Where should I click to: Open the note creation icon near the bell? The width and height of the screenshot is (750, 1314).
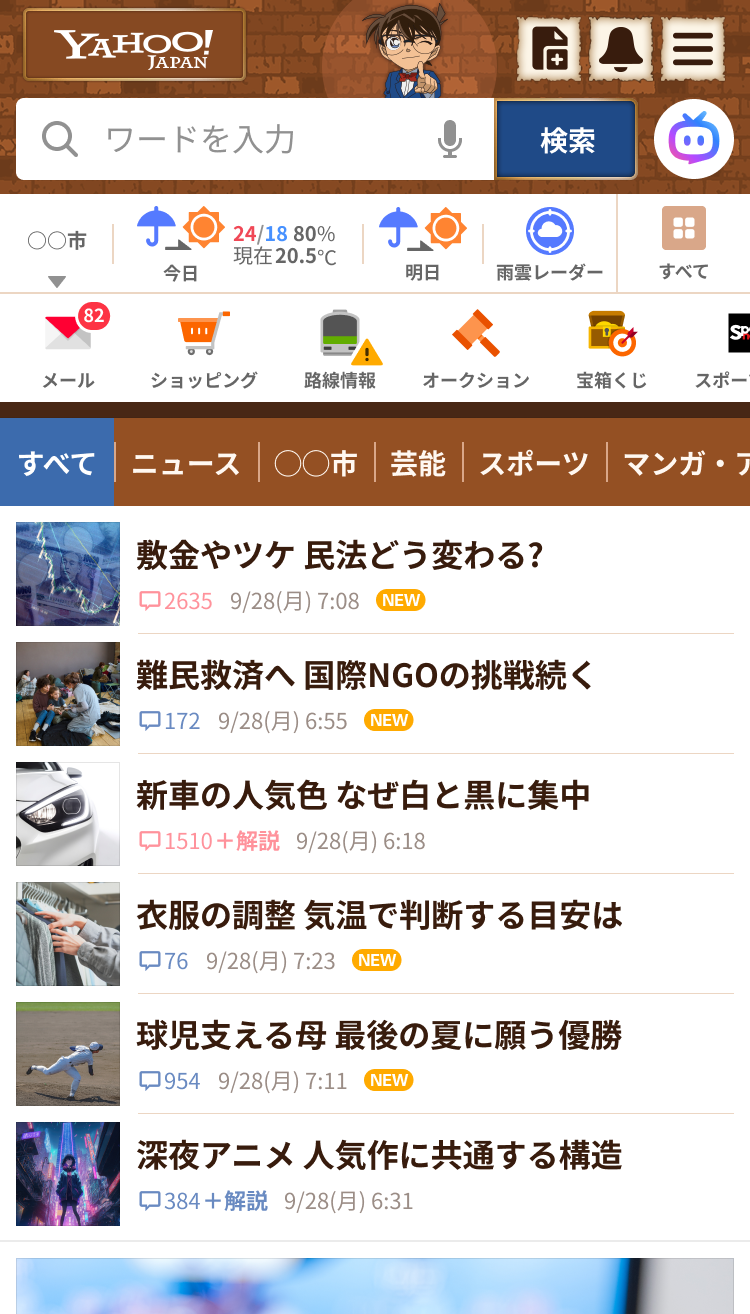click(x=549, y=48)
